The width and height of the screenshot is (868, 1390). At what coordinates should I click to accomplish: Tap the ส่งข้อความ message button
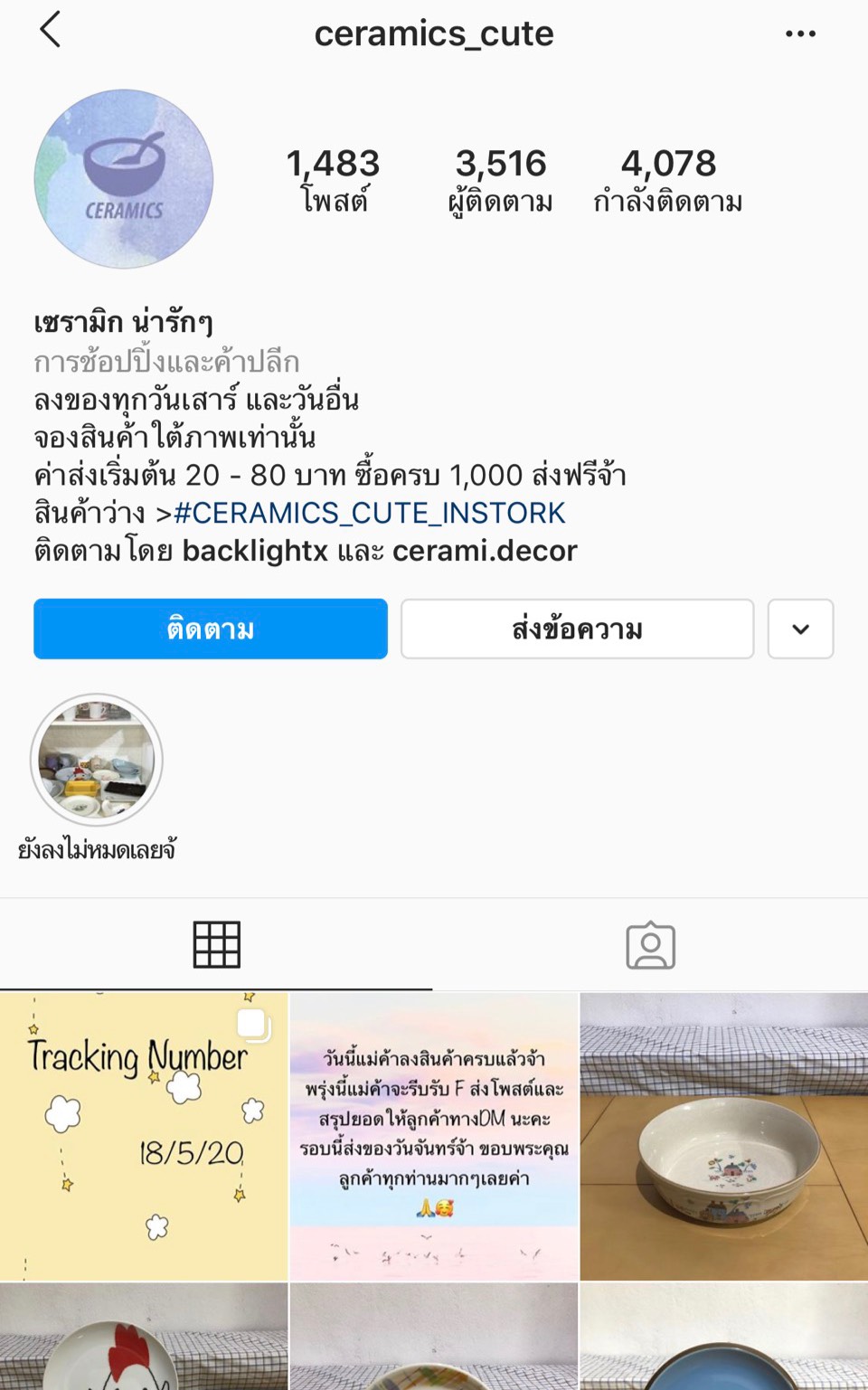pyautogui.click(x=577, y=629)
